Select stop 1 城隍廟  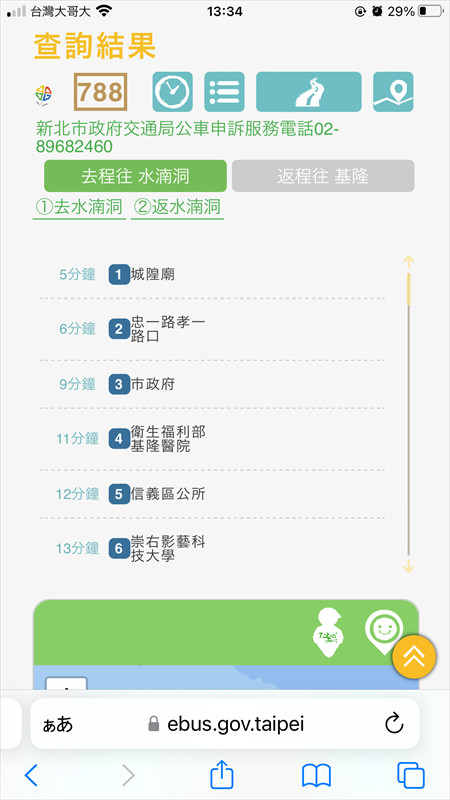pos(212,274)
